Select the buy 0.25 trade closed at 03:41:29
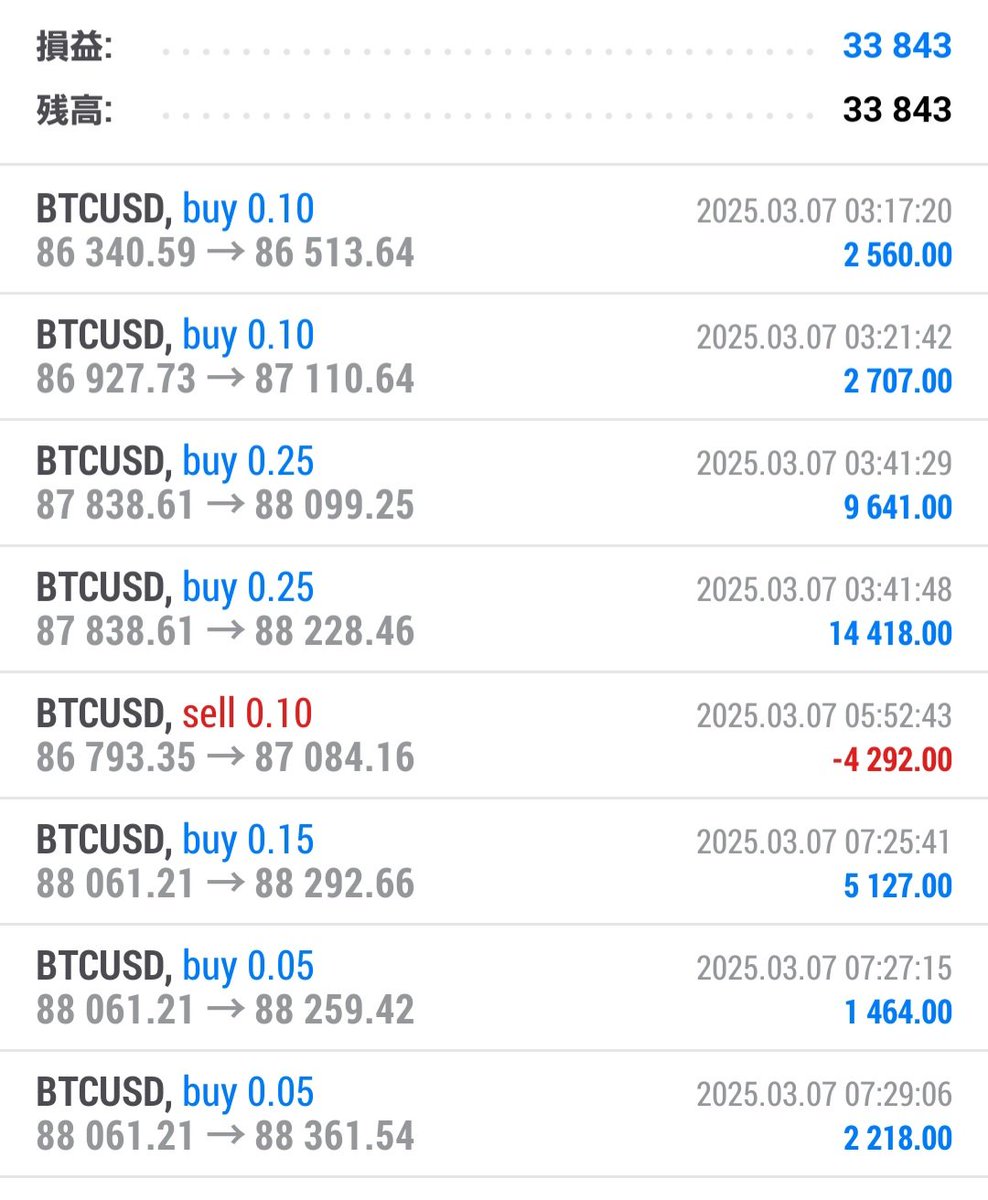988x1200 pixels. click(494, 483)
